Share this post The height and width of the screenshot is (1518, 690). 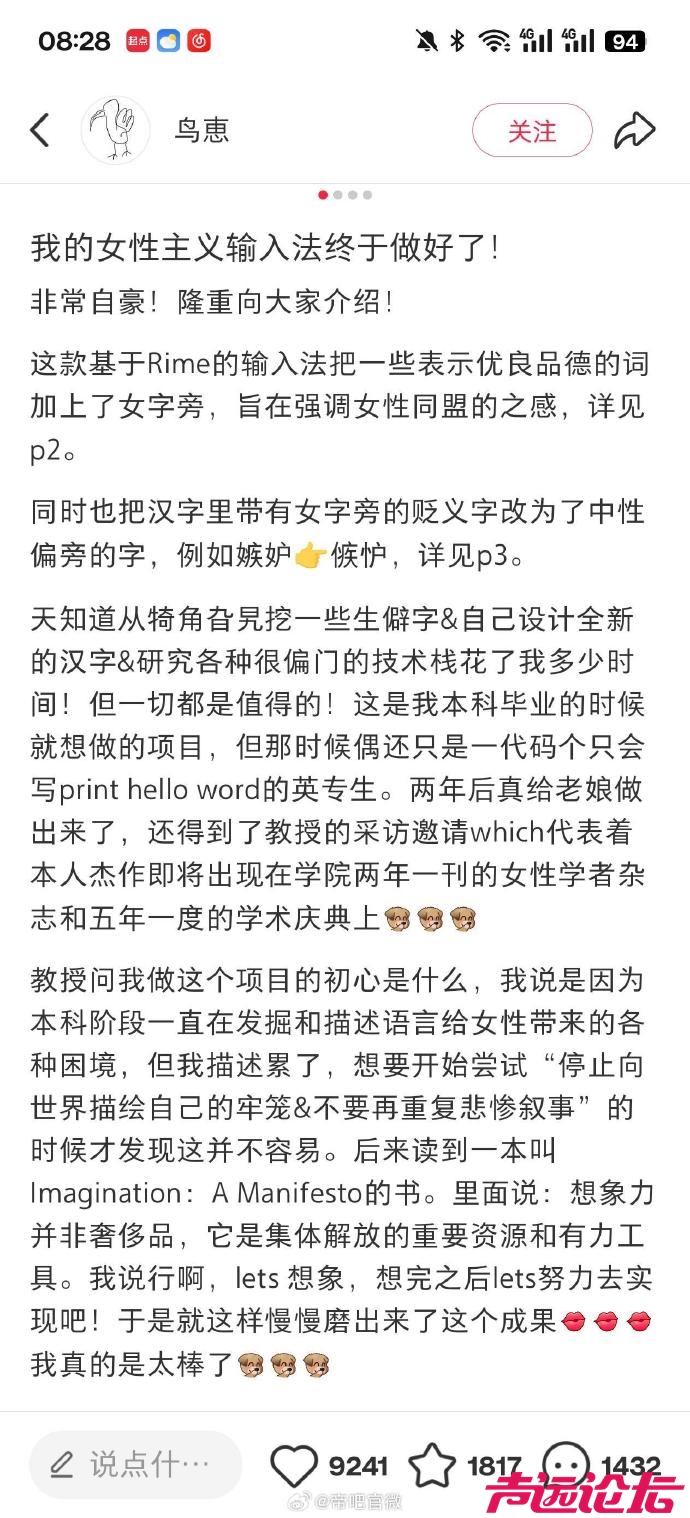pos(634,131)
